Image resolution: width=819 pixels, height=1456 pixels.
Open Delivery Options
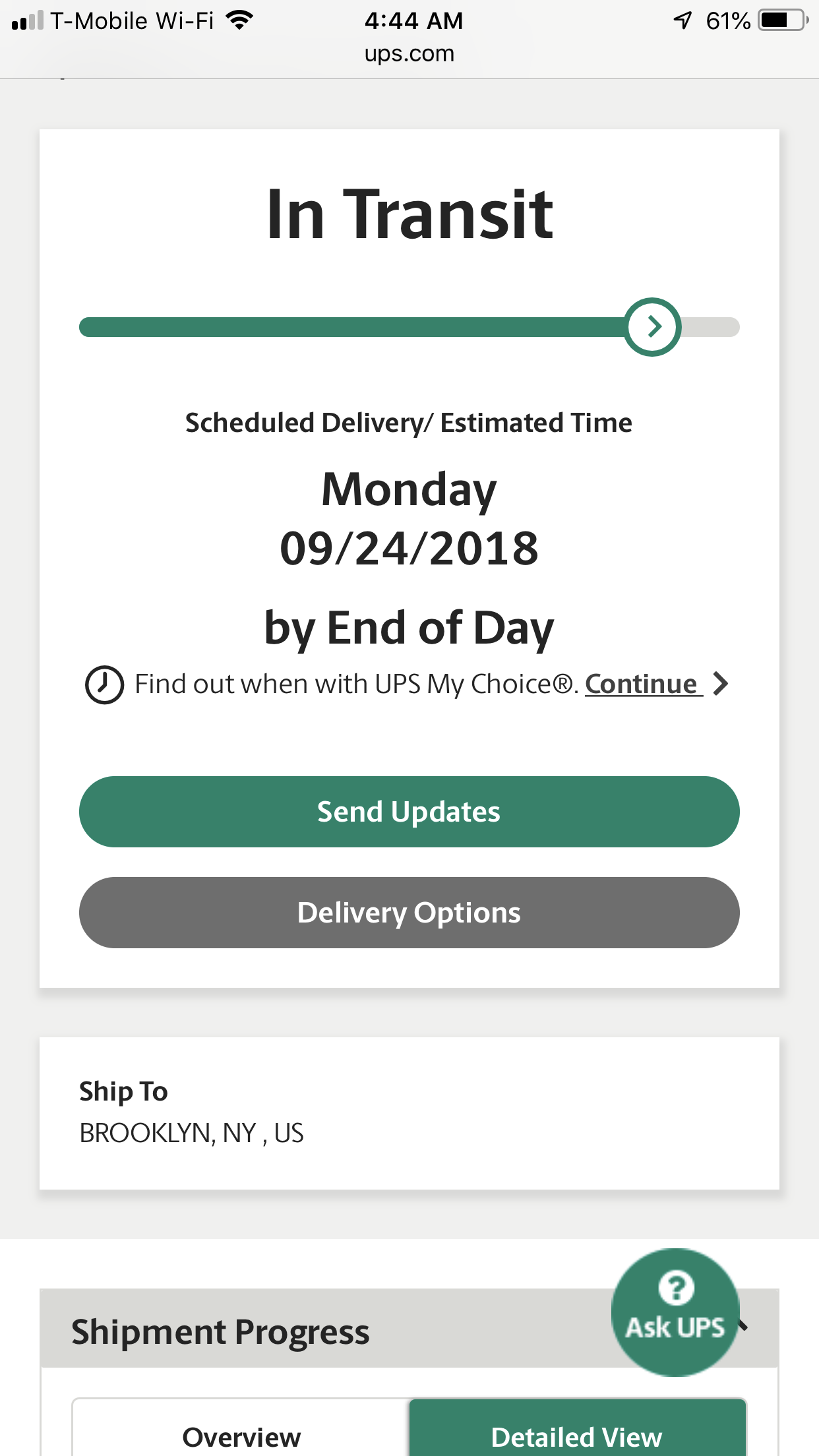click(x=409, y=913)
